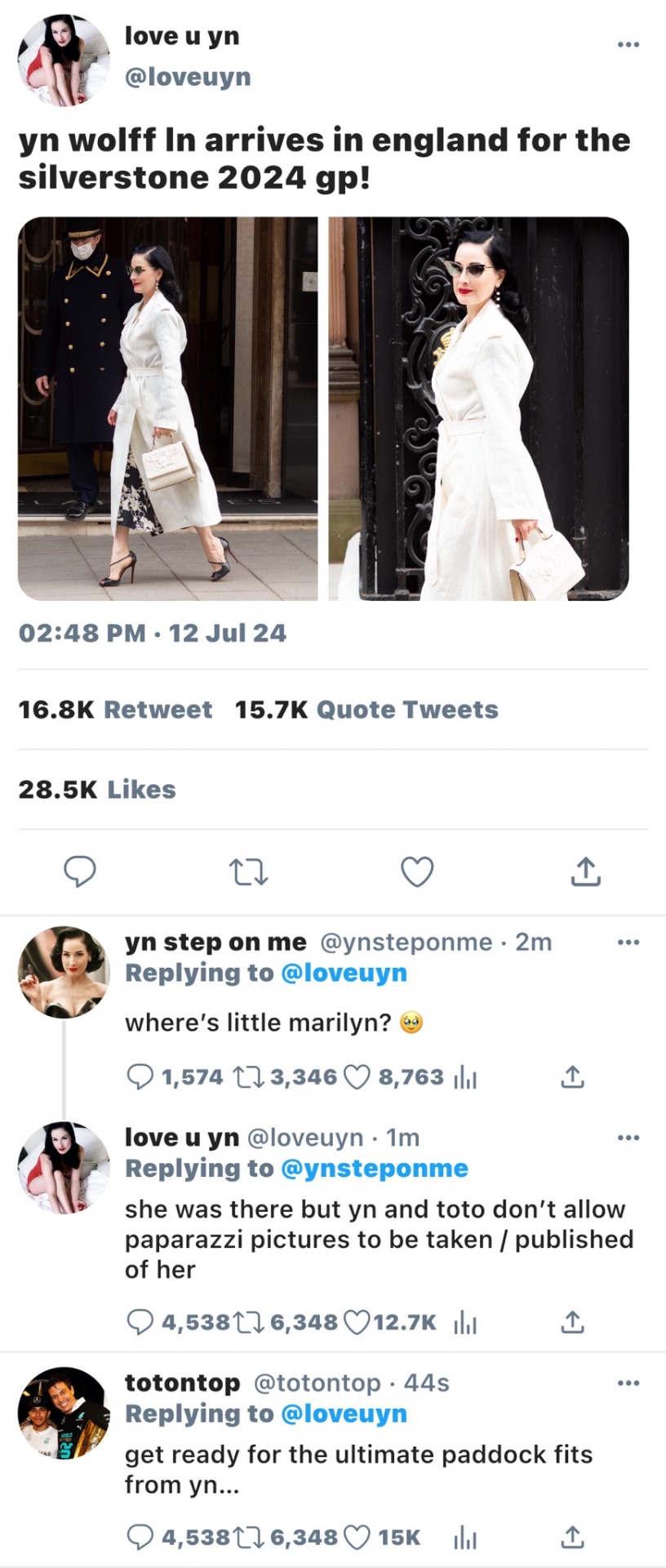Viewport: 666px width, 1568px height.
Task: View analytics on totontop's reply
Action: 465,1537
